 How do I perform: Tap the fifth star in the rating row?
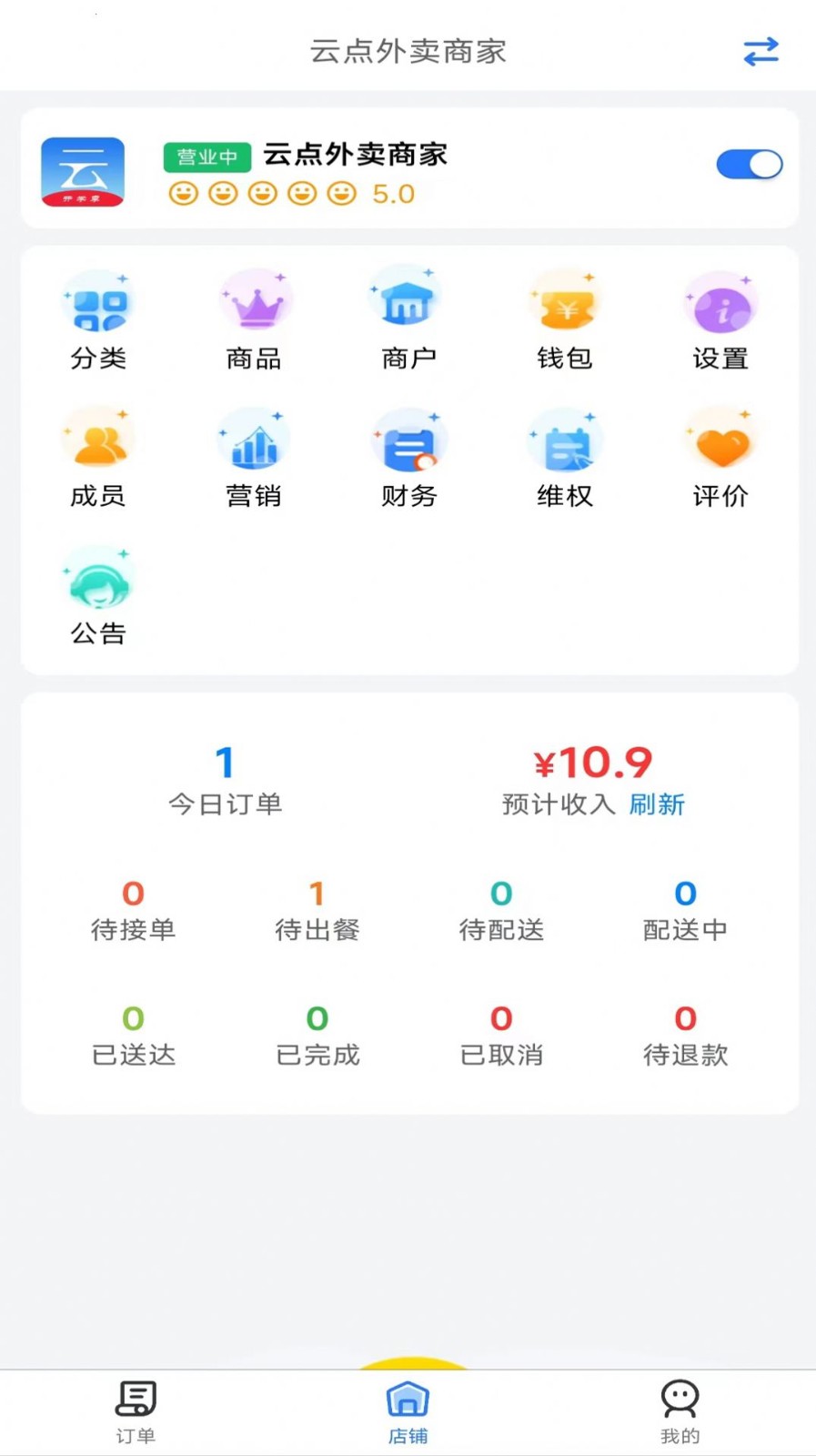pos(342,193)
